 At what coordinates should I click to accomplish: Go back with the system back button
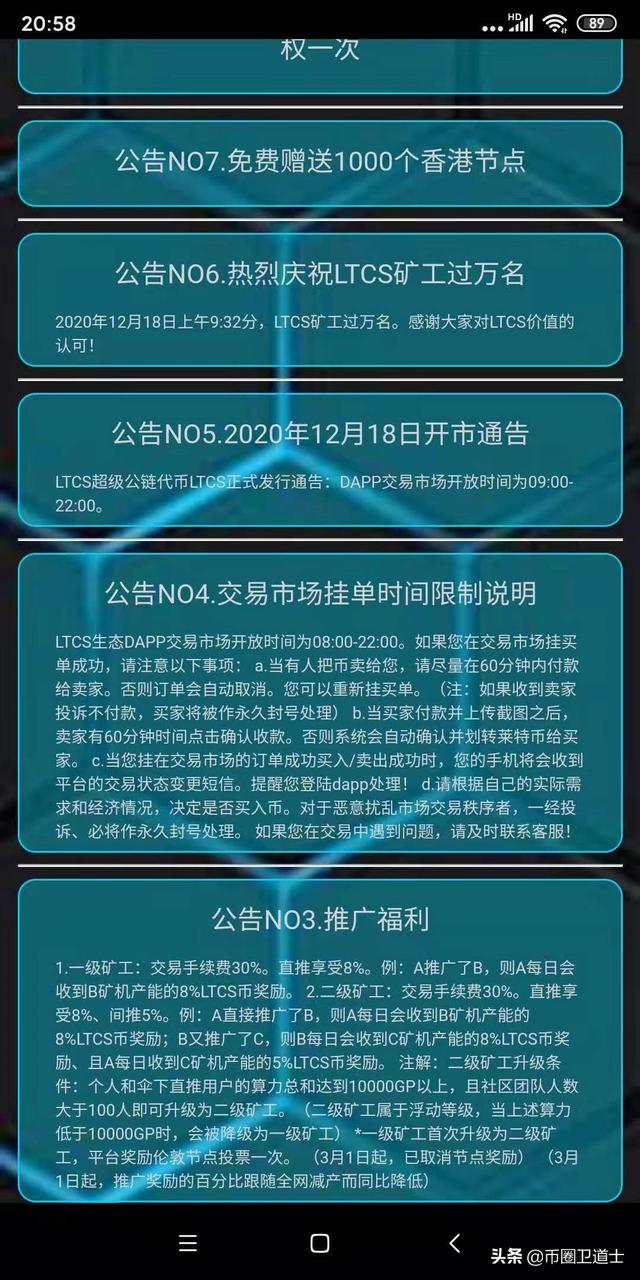click(454, 1243)
